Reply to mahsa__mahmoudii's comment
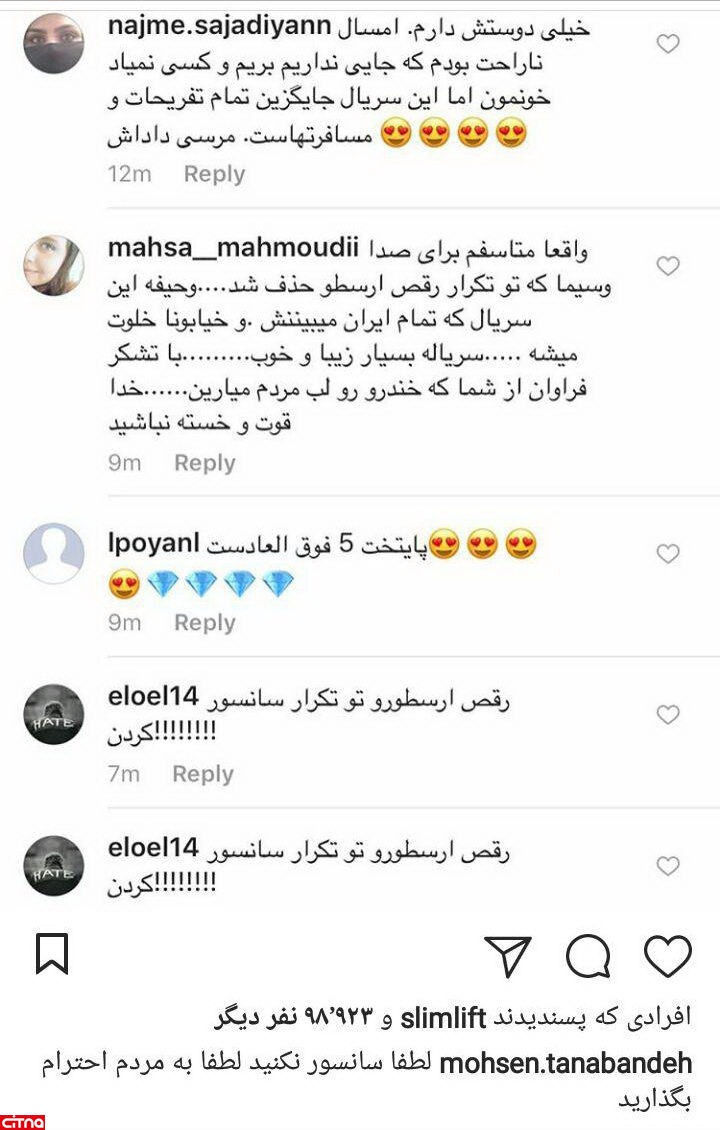 click(x=204, y=463)
